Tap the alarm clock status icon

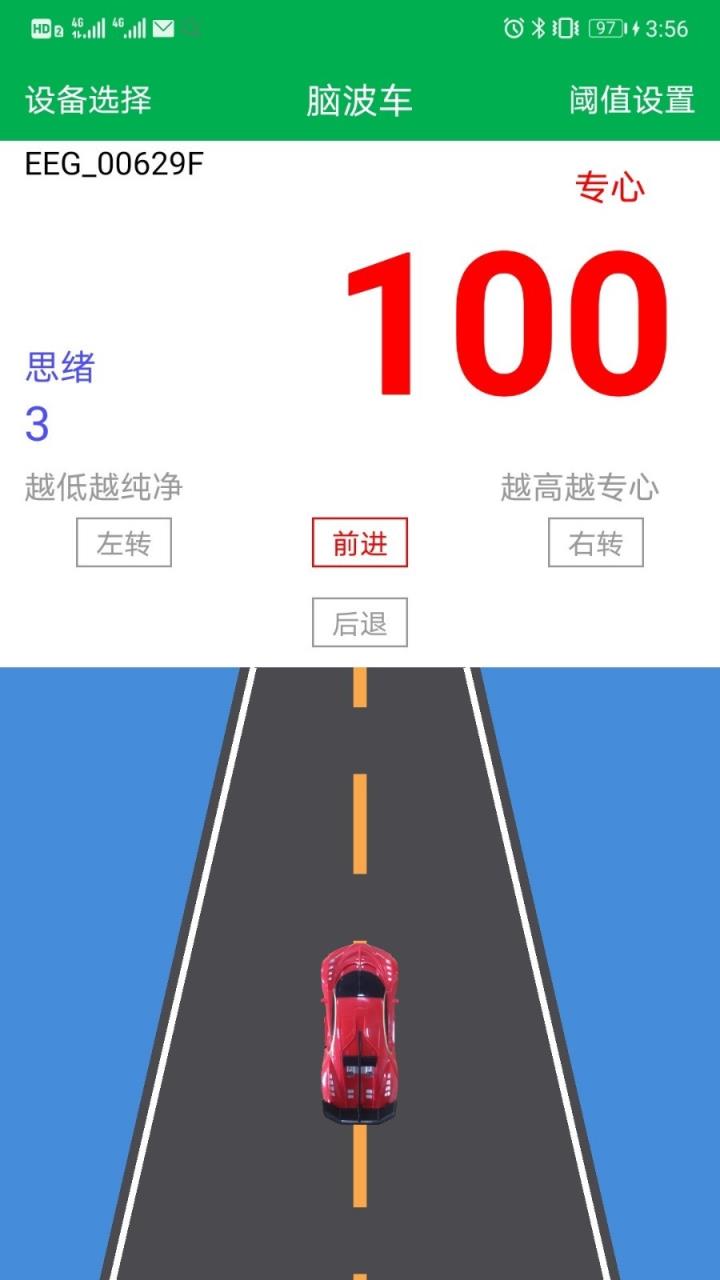(x=514, y=27)
